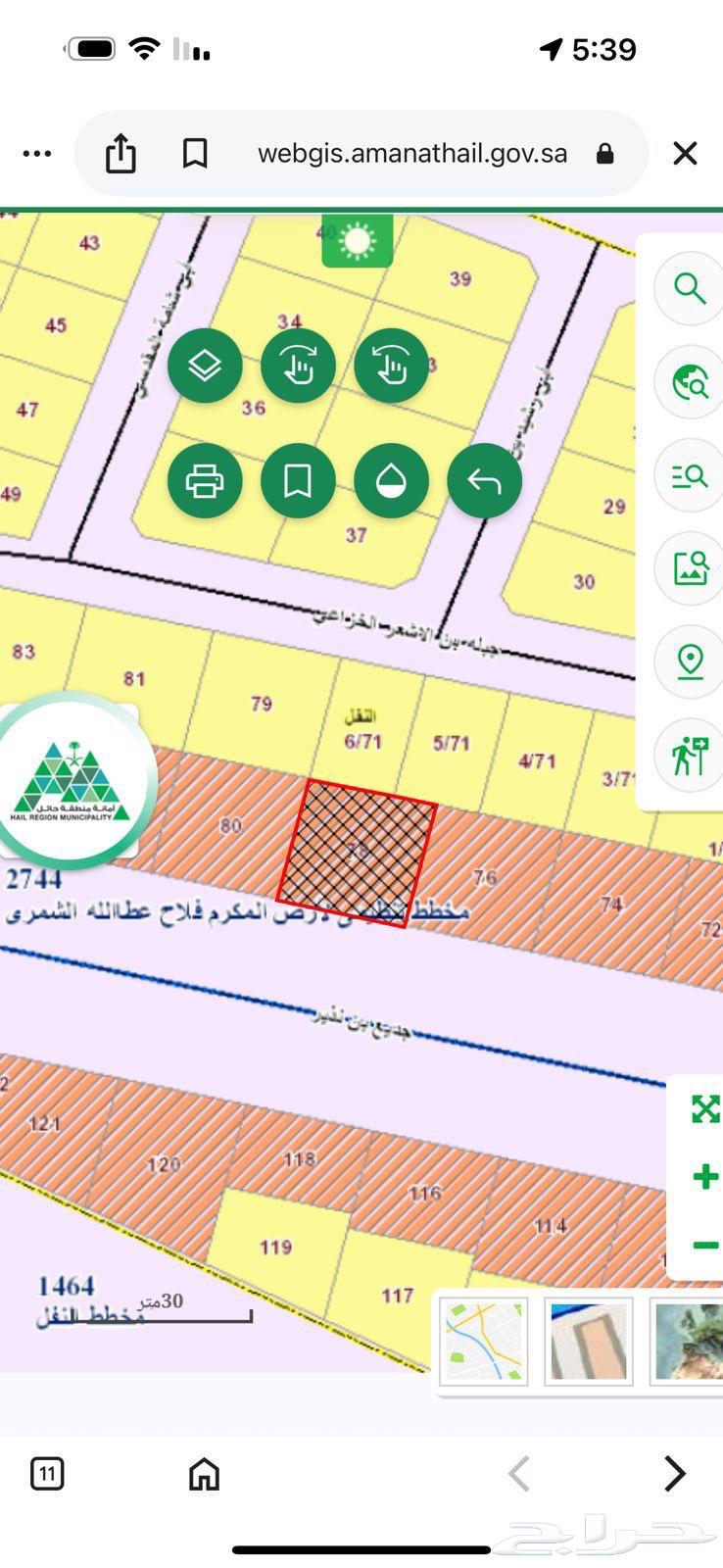Open the map layers button
The image size is (723, 1568).
pyautogui.click(x=205, y=367)
